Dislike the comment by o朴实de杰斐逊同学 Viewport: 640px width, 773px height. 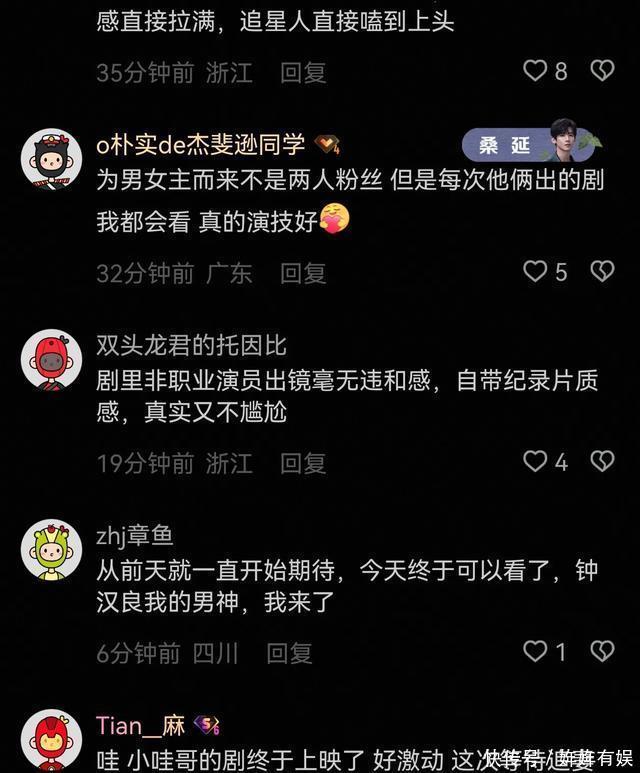click(602, 271)
